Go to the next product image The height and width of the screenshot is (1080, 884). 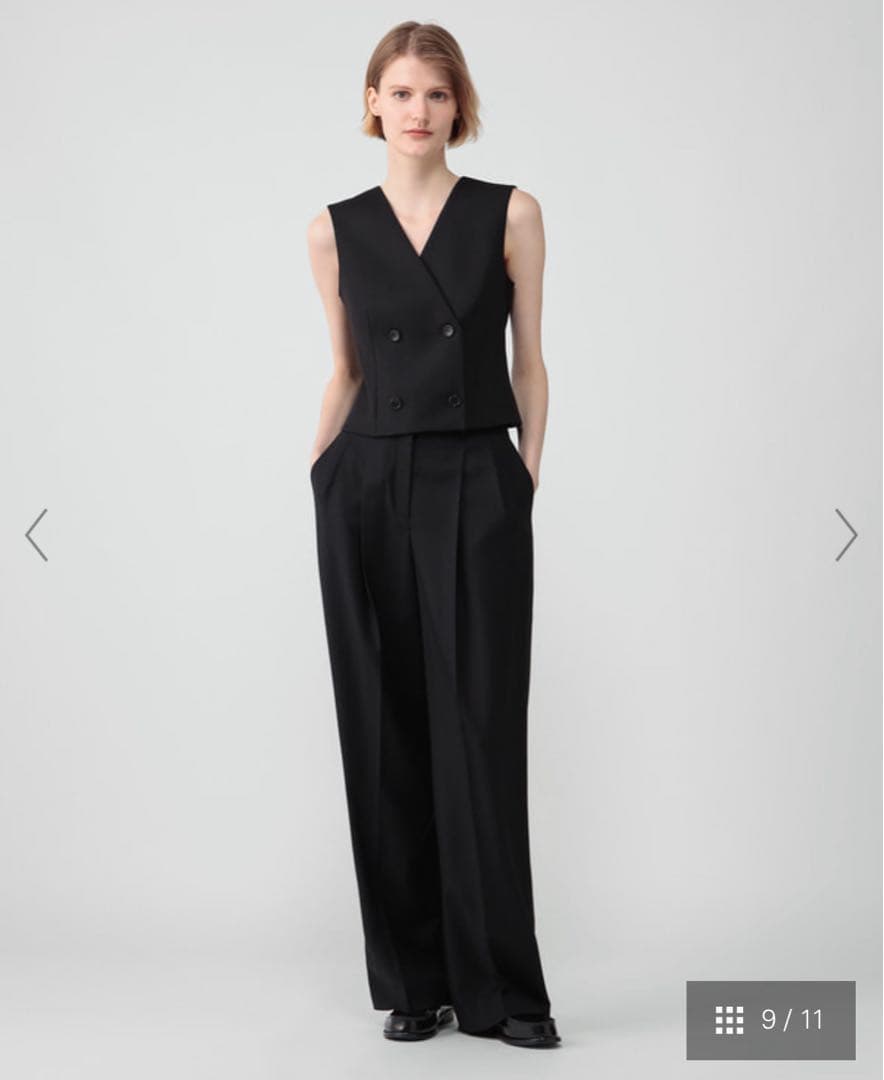tap(846, 535)
